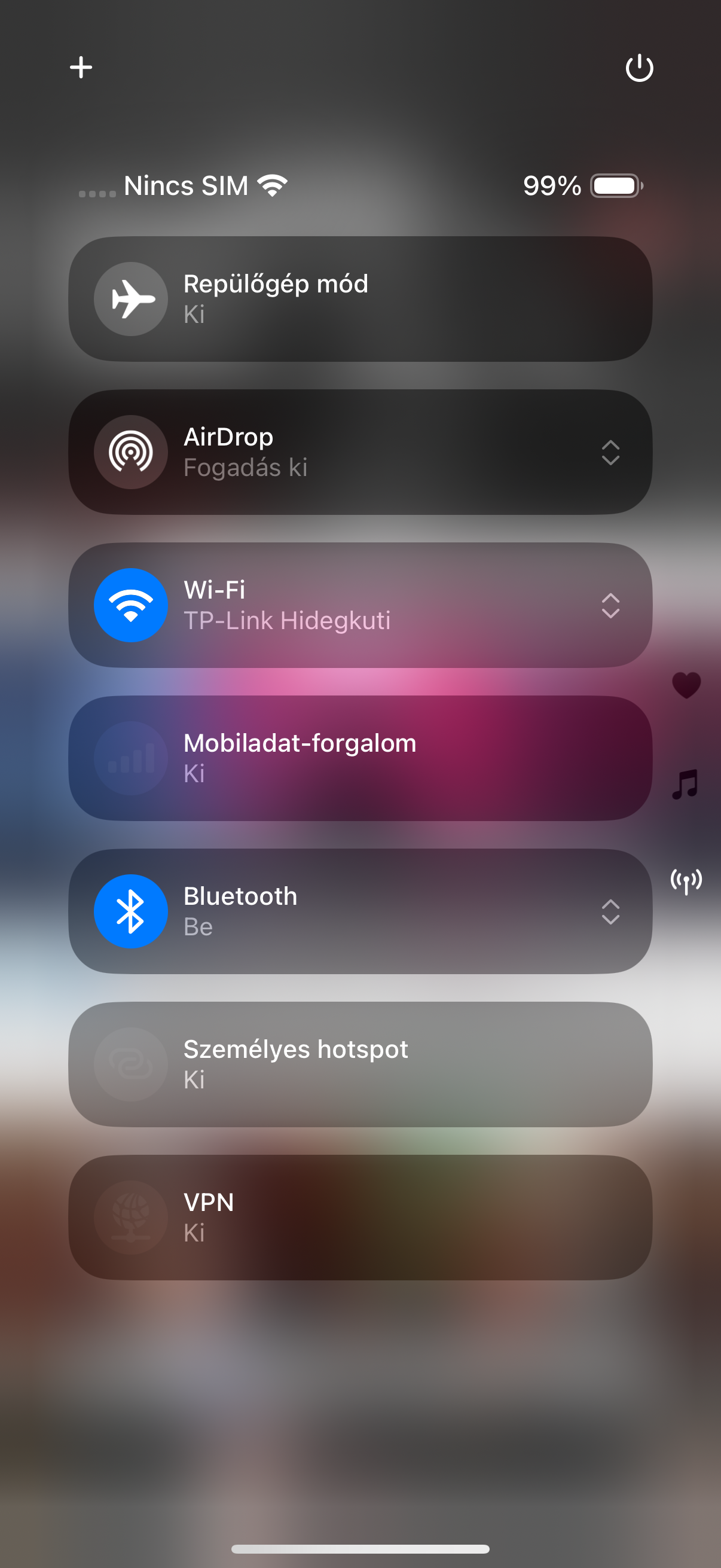Tap the plus icon to add controls
Viewport: 721px width, 1568px height.
(x=81, y=68)
